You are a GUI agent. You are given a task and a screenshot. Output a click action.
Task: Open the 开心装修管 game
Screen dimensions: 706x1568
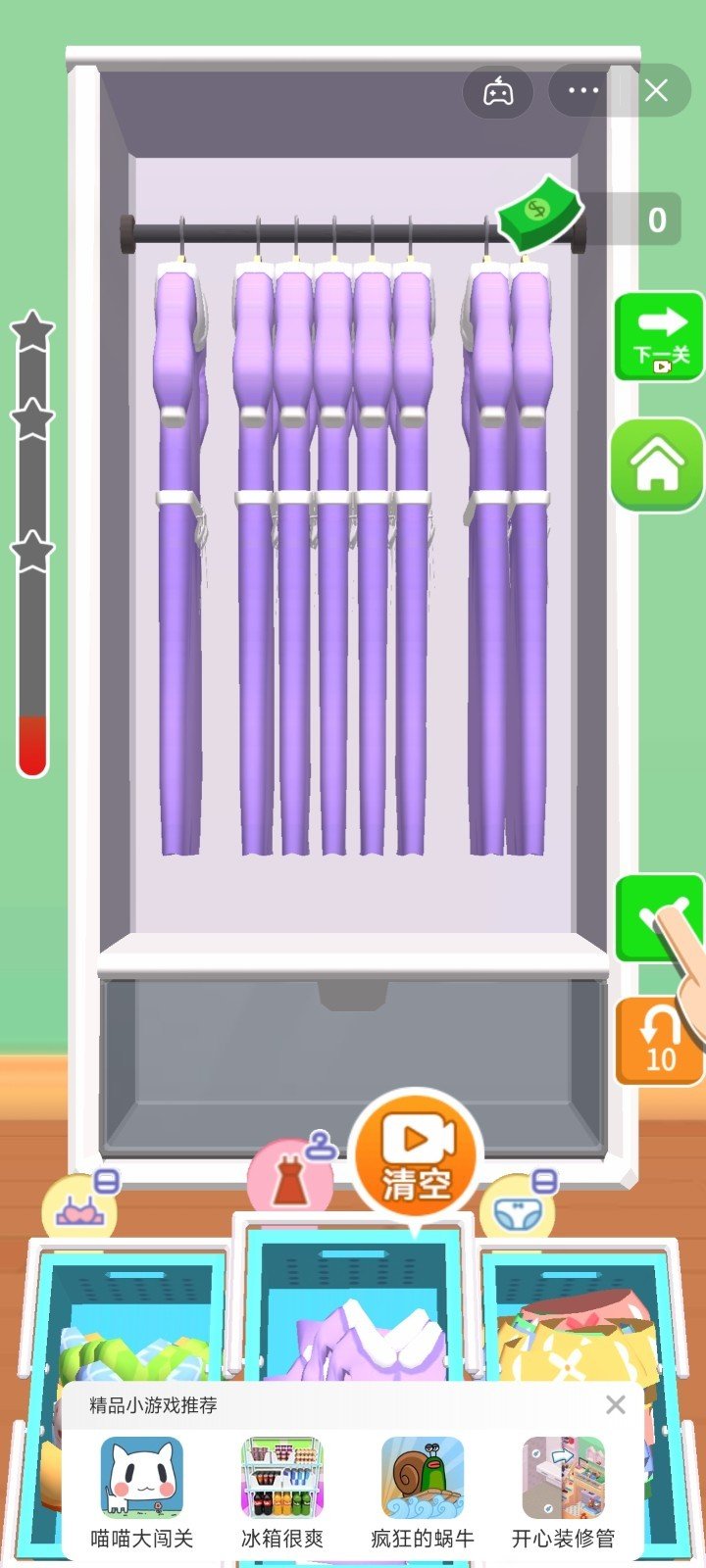(x=563, y=1478)
